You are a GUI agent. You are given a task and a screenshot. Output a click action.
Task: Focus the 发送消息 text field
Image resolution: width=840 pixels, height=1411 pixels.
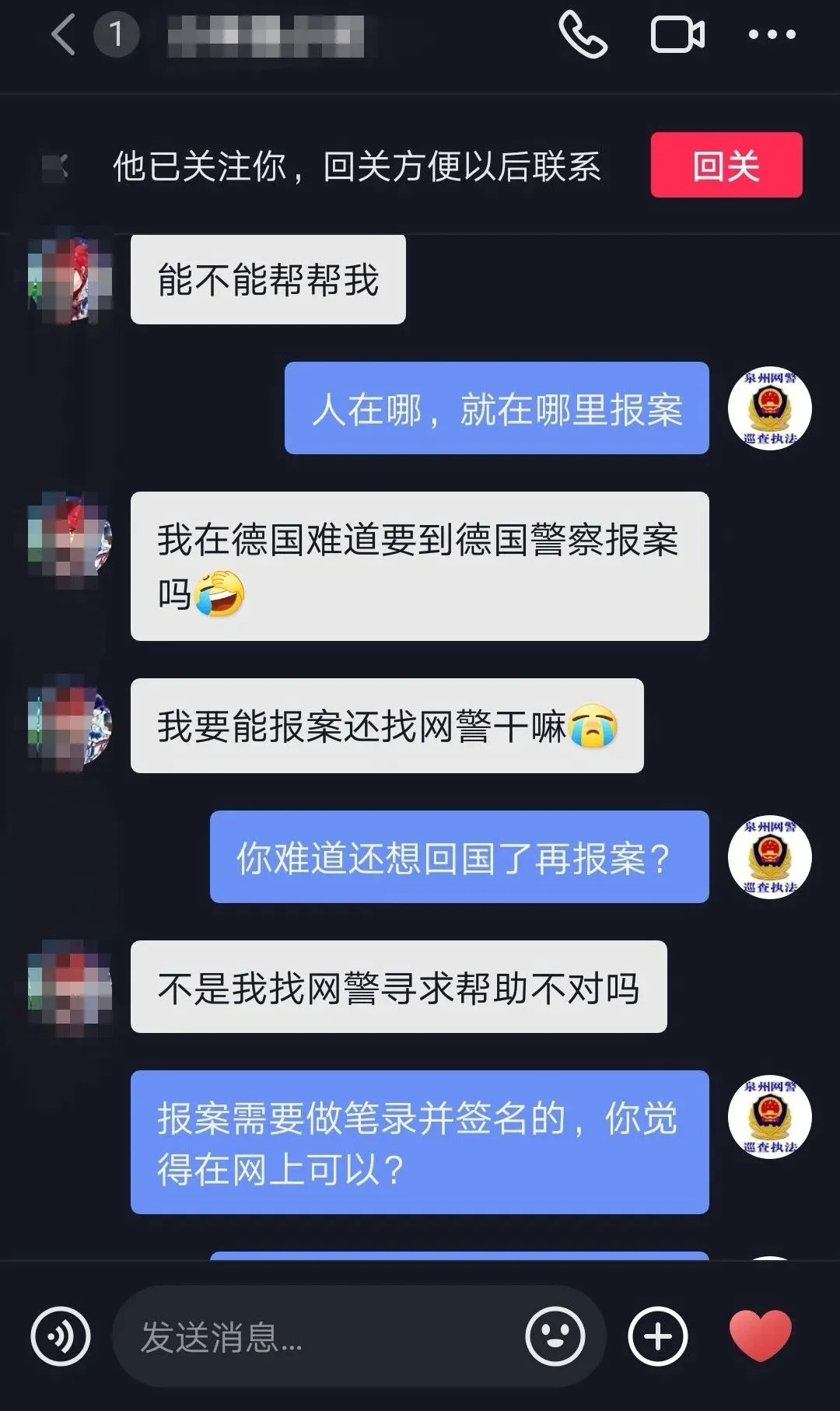(311, 1337)
